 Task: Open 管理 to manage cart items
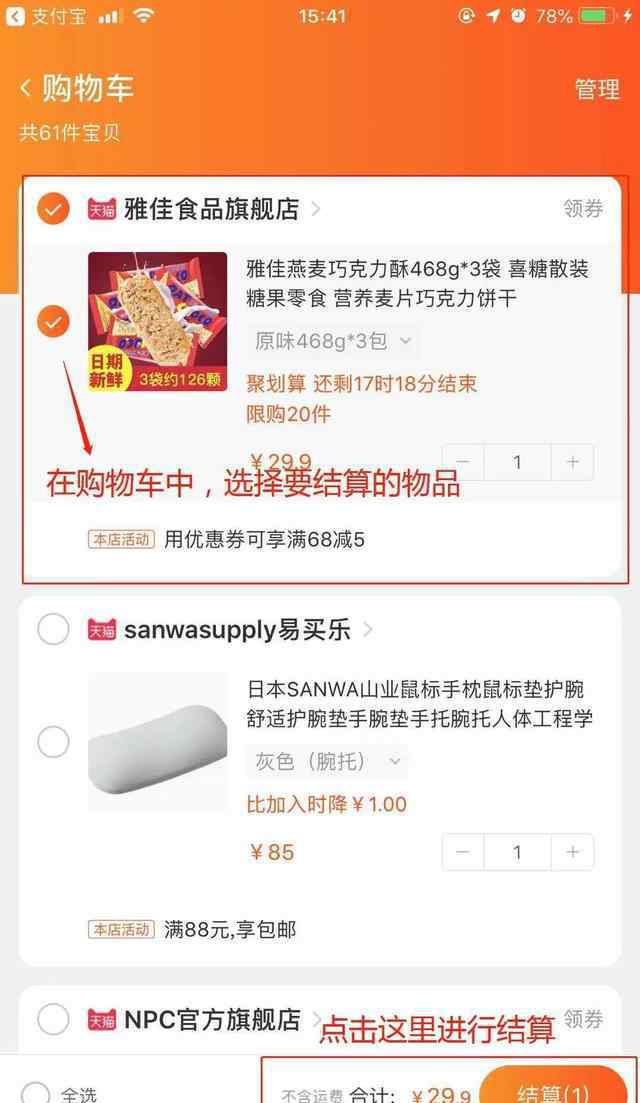[597, 89]
